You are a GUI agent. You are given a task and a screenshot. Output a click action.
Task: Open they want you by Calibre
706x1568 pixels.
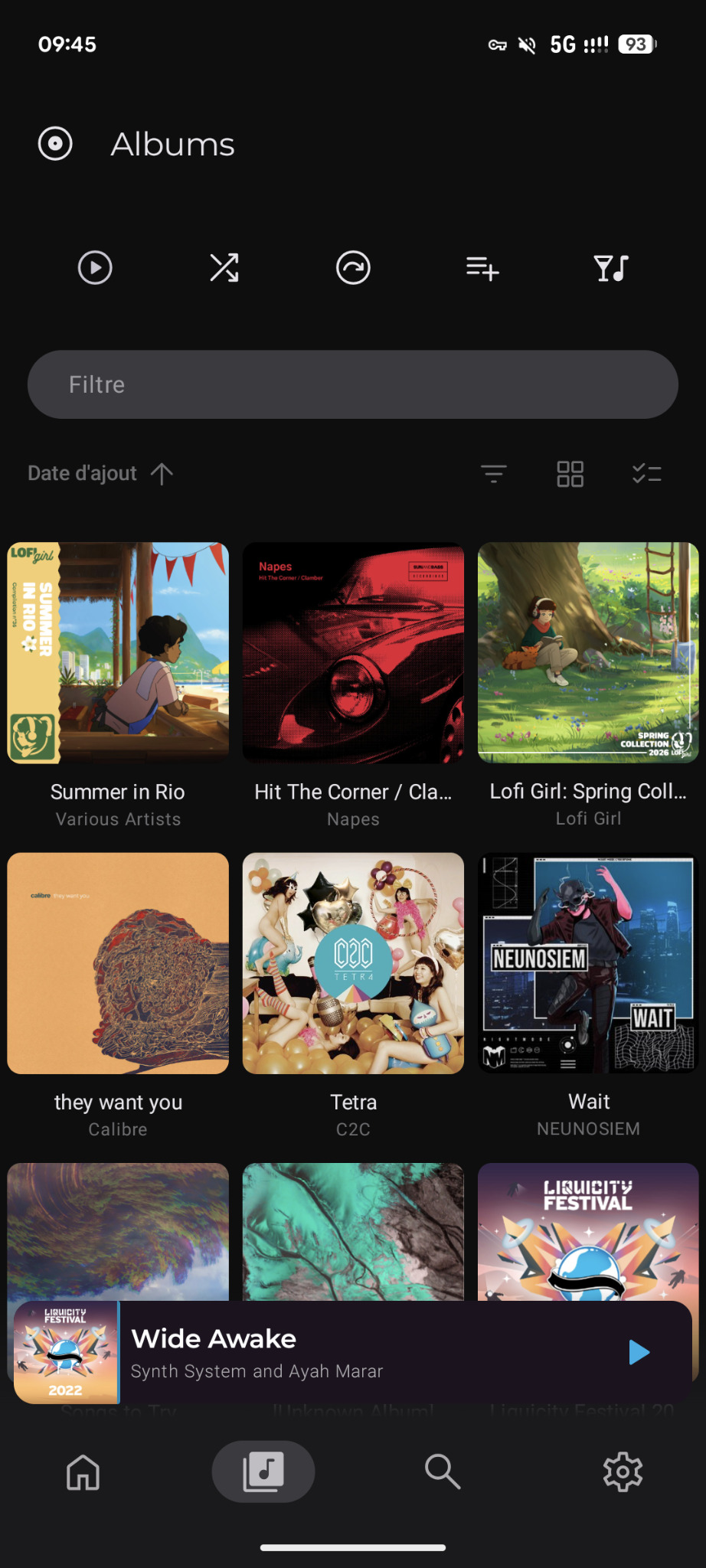click(118, 963)
